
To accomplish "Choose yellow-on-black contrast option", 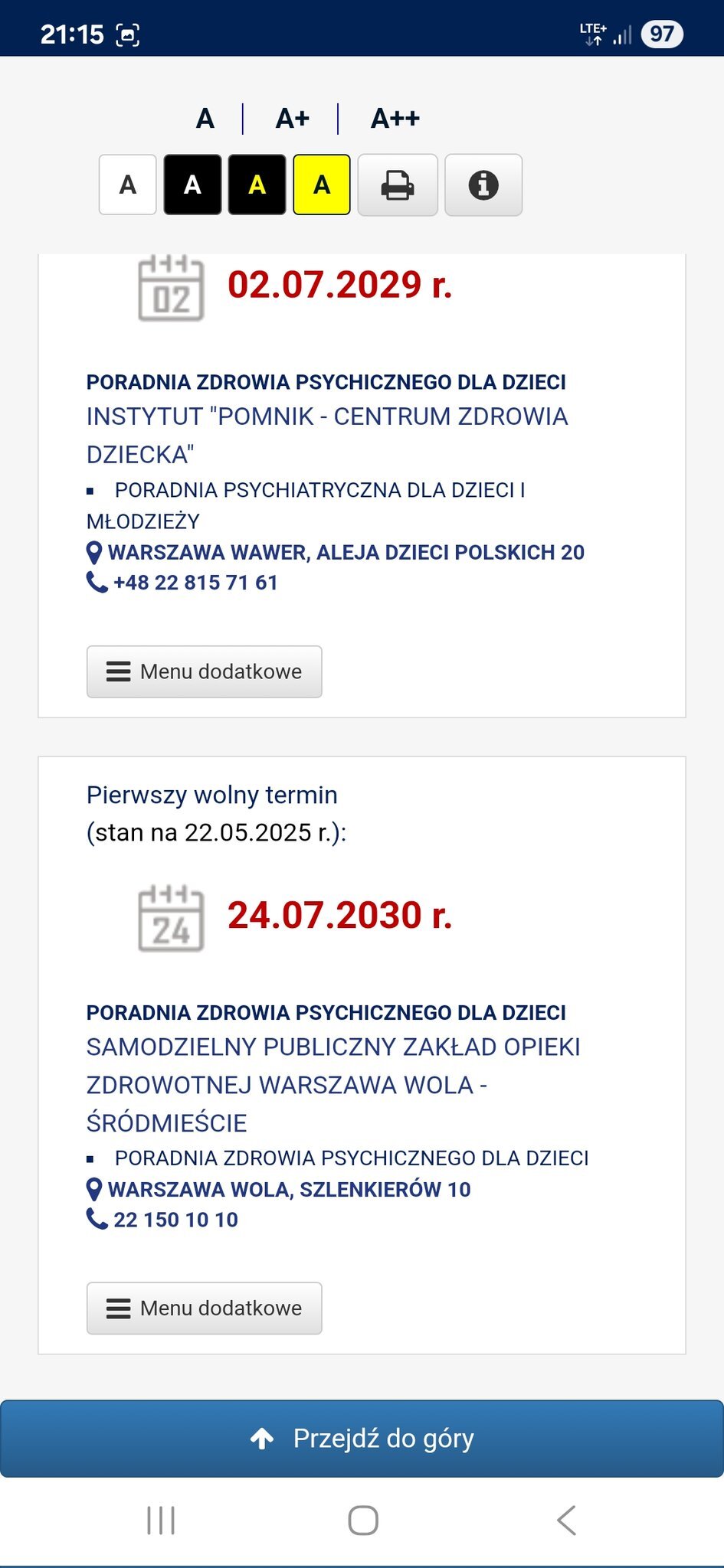I will coord(257,185).
